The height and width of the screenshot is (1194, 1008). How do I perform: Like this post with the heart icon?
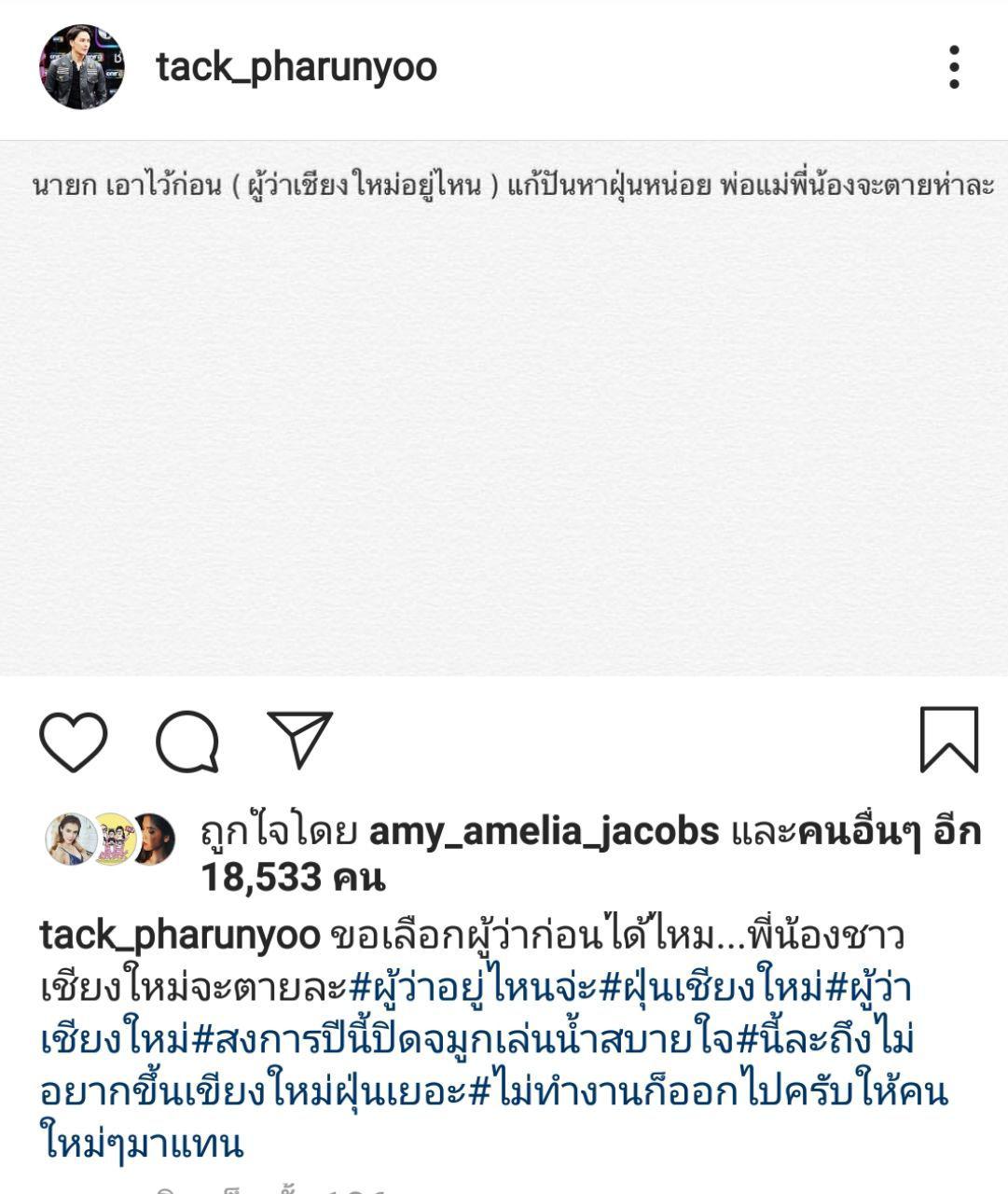click(x=74, y=743)
